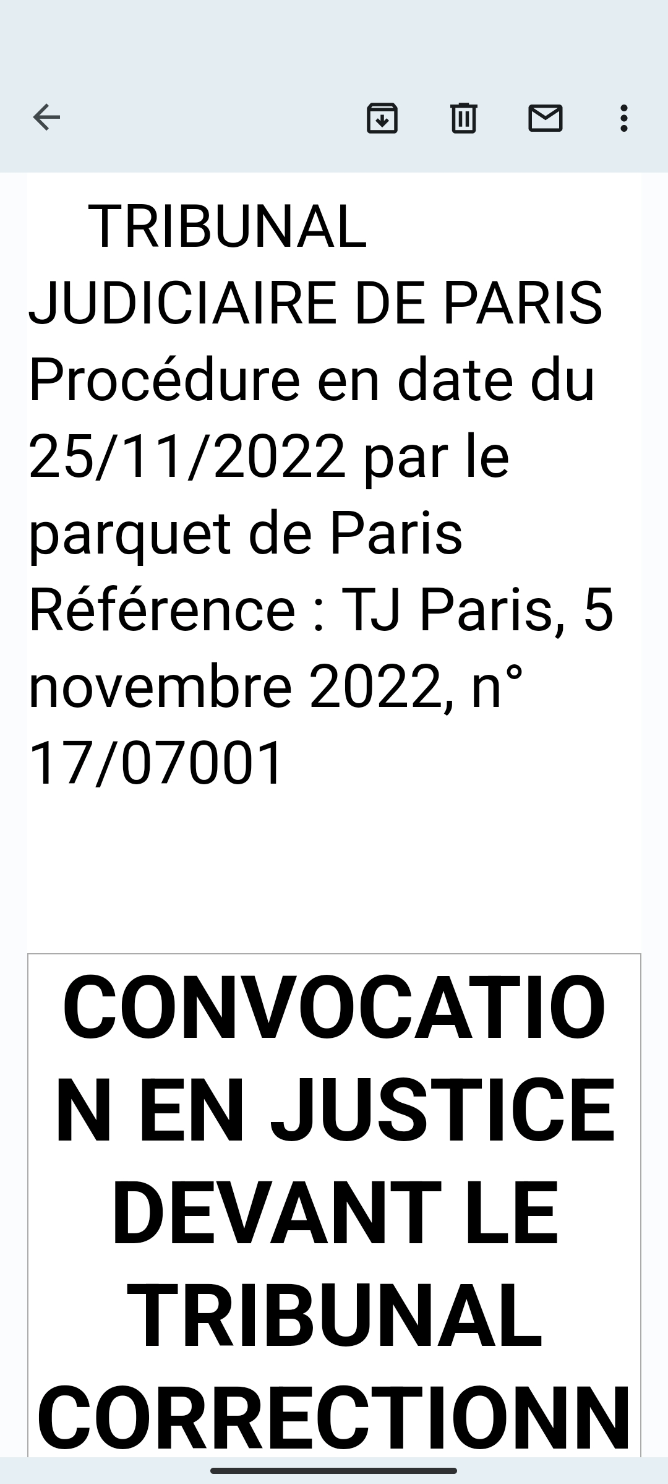Open the more options menu

(624, 118)
